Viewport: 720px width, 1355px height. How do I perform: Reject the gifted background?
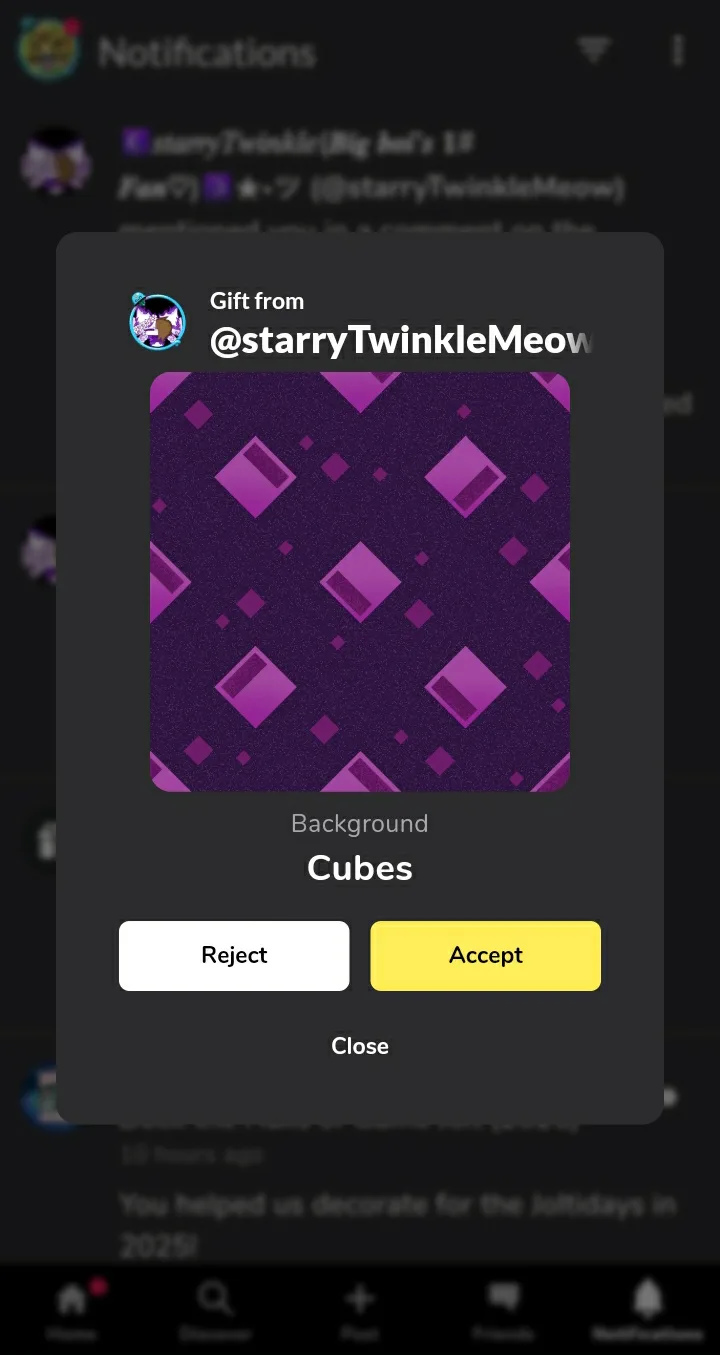click(x=234, y=955)
